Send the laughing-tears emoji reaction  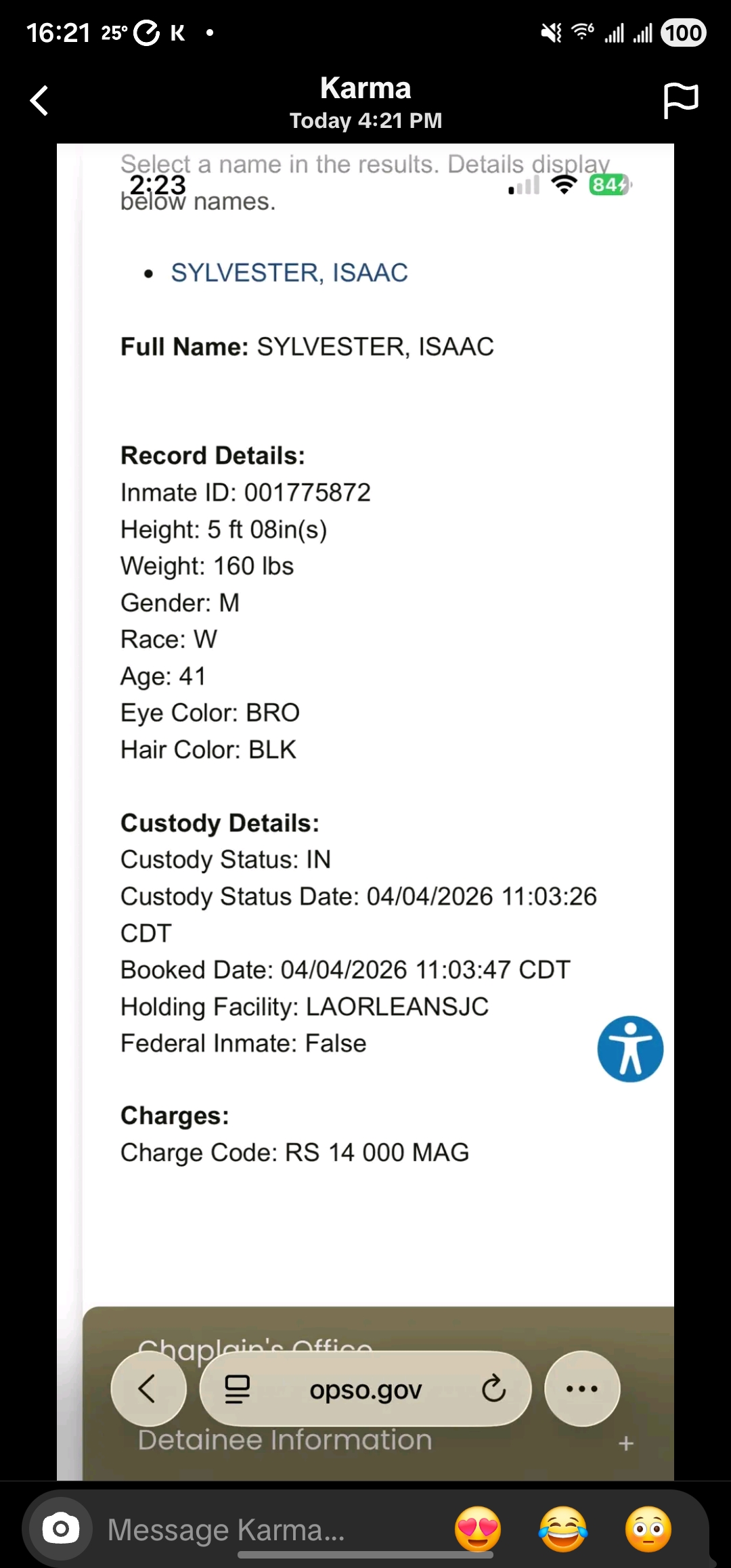pos(563,1529)
